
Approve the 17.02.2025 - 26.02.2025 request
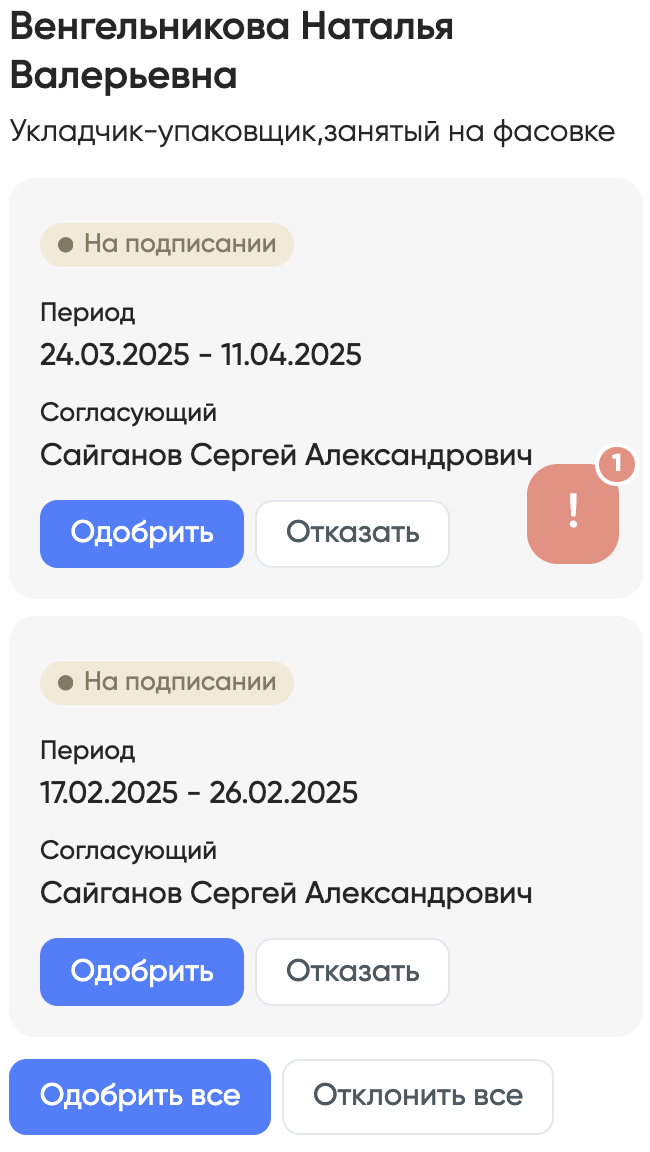pos(142,971)
